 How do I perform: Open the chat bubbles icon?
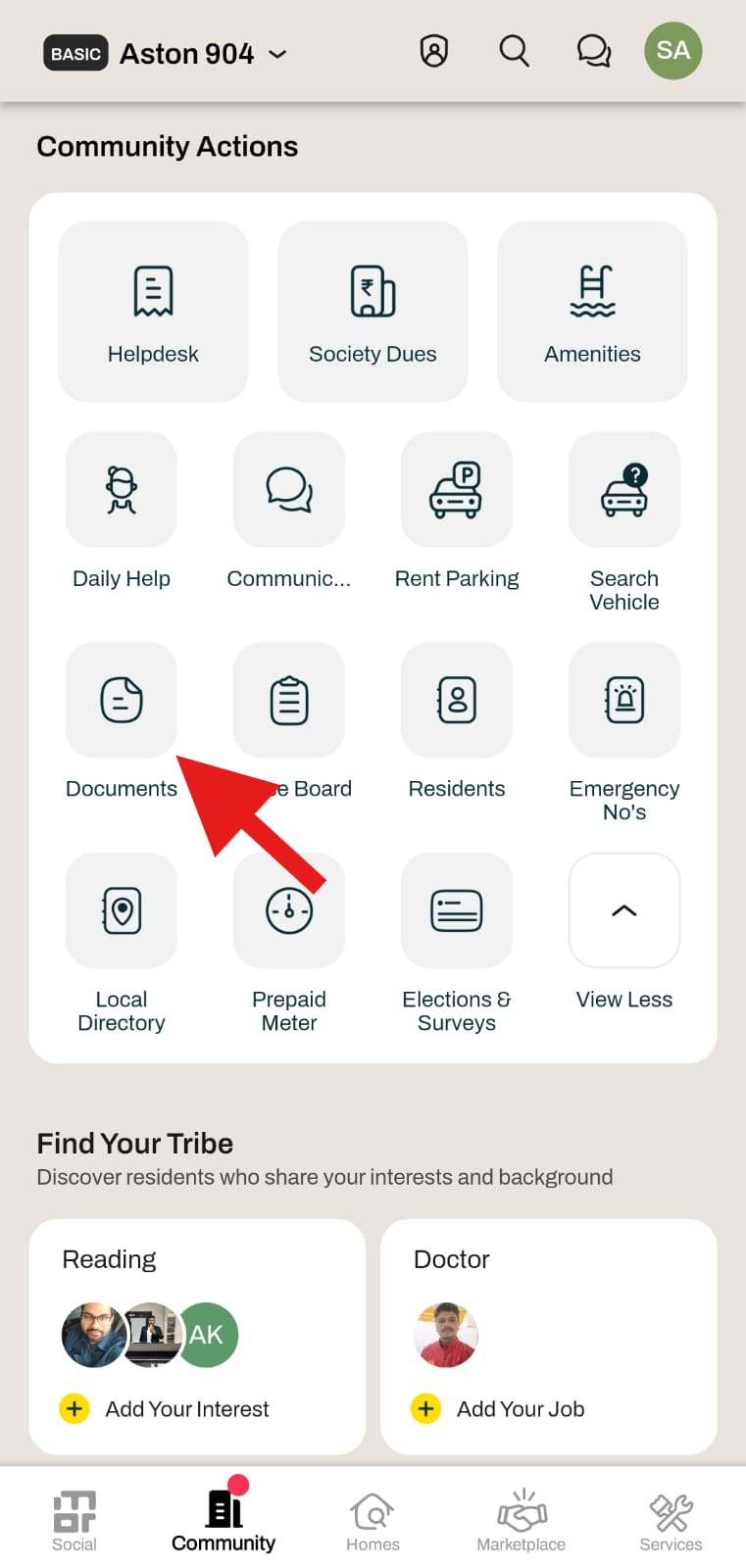point(594,51)
